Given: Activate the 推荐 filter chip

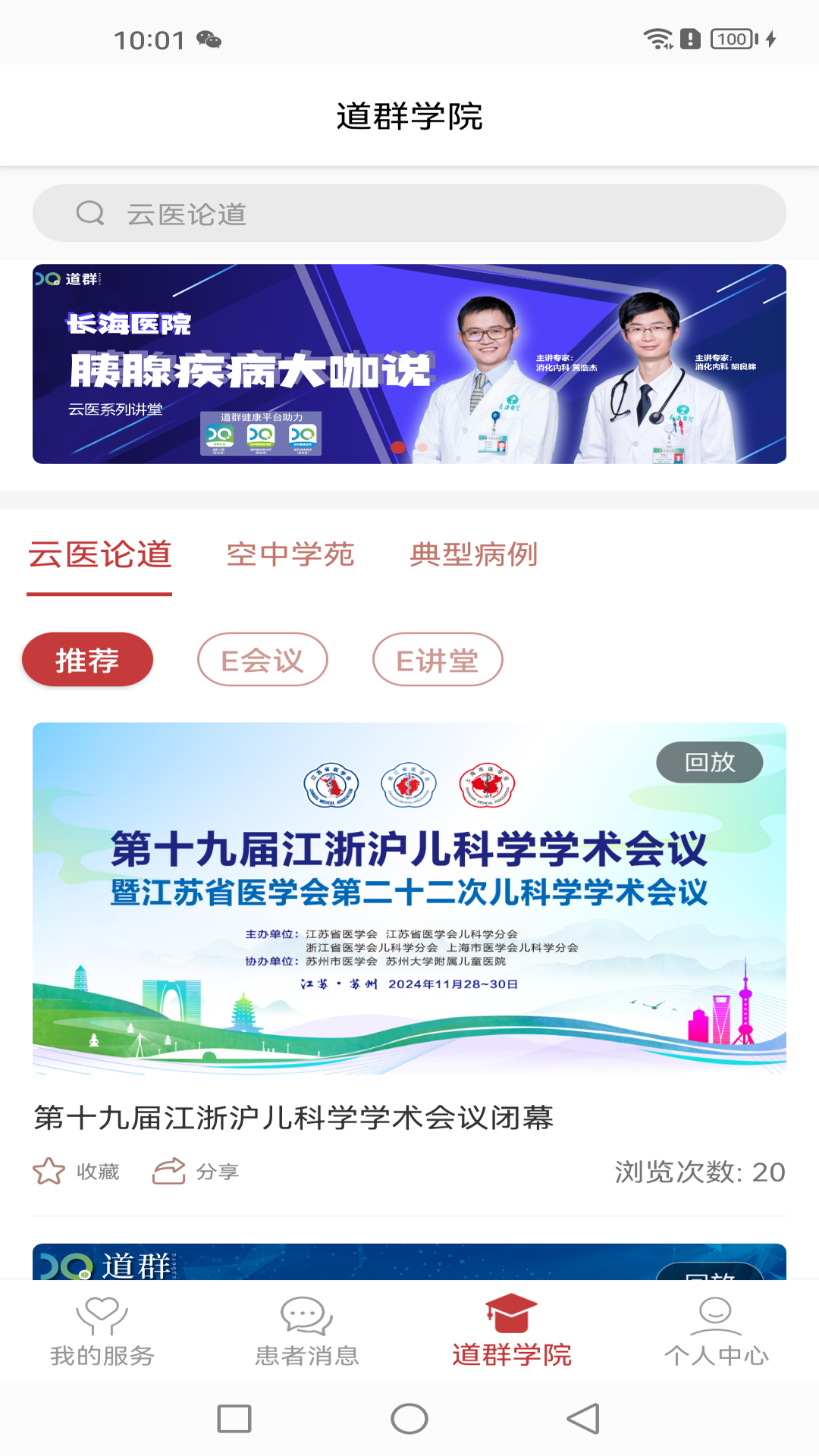Looking at the screenshot, I should tap(87, 660).
